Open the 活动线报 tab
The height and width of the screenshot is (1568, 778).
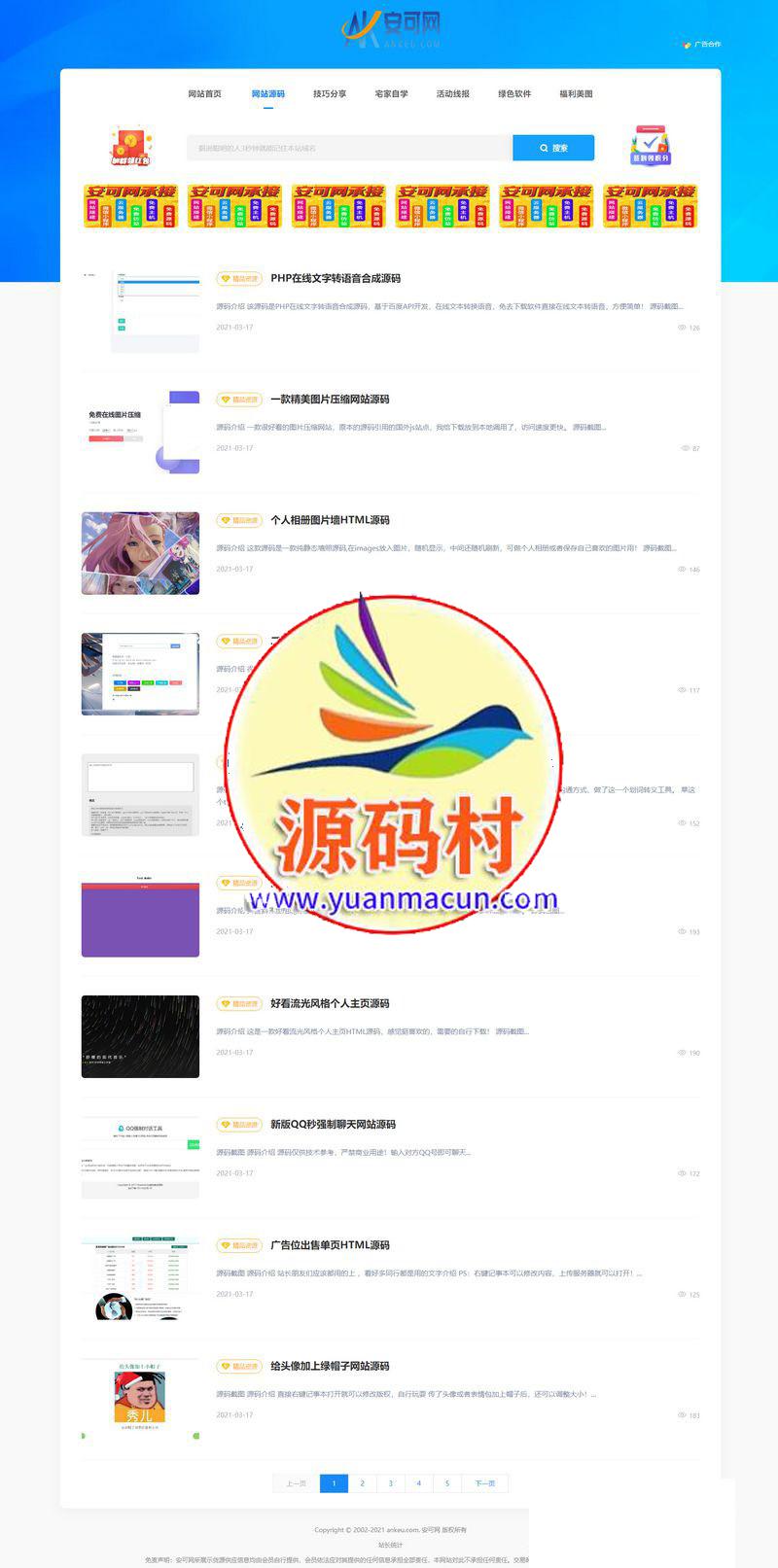click(452, 94)
